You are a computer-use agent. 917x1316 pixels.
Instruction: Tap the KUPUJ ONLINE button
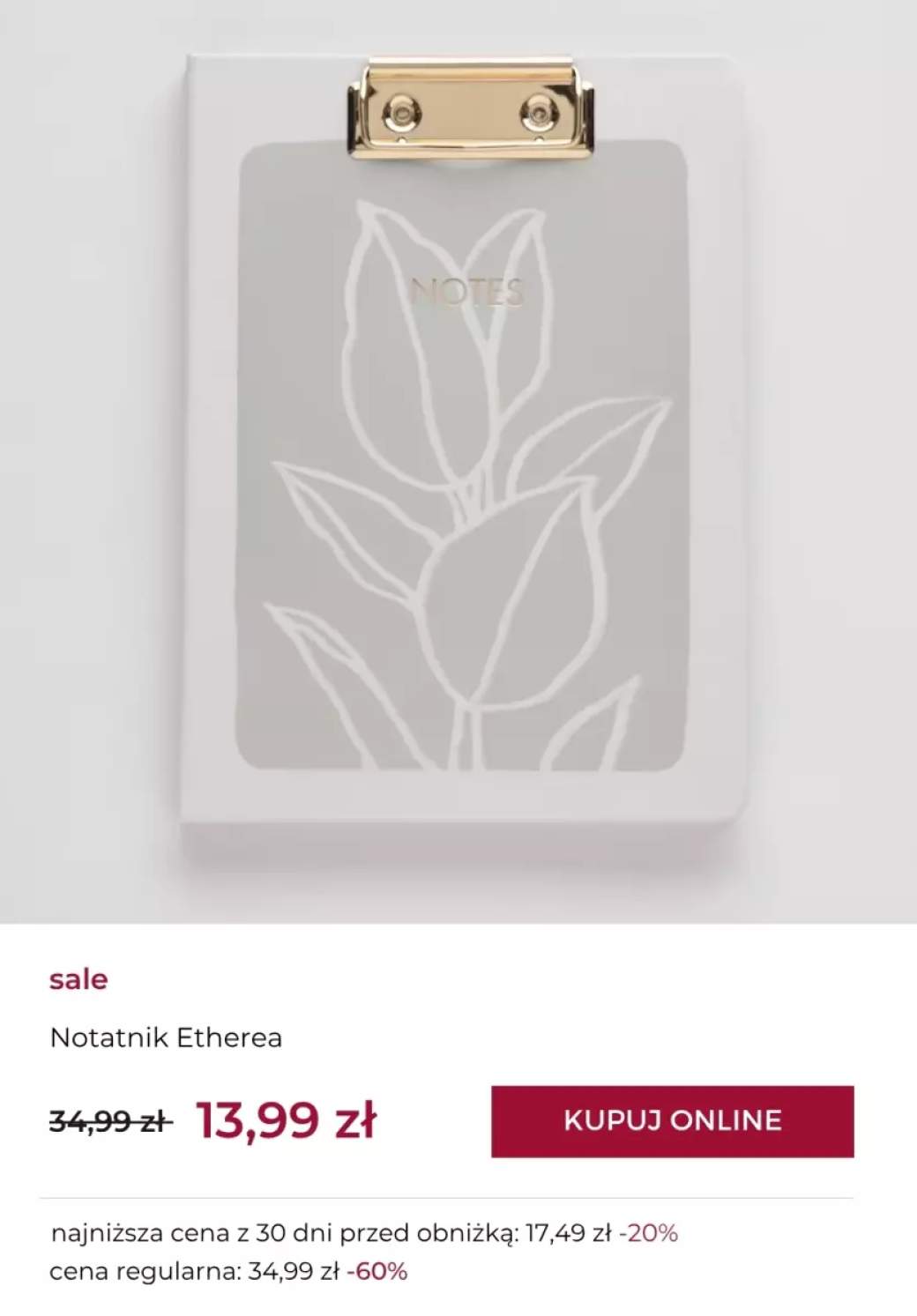[x=672, y=1120]
